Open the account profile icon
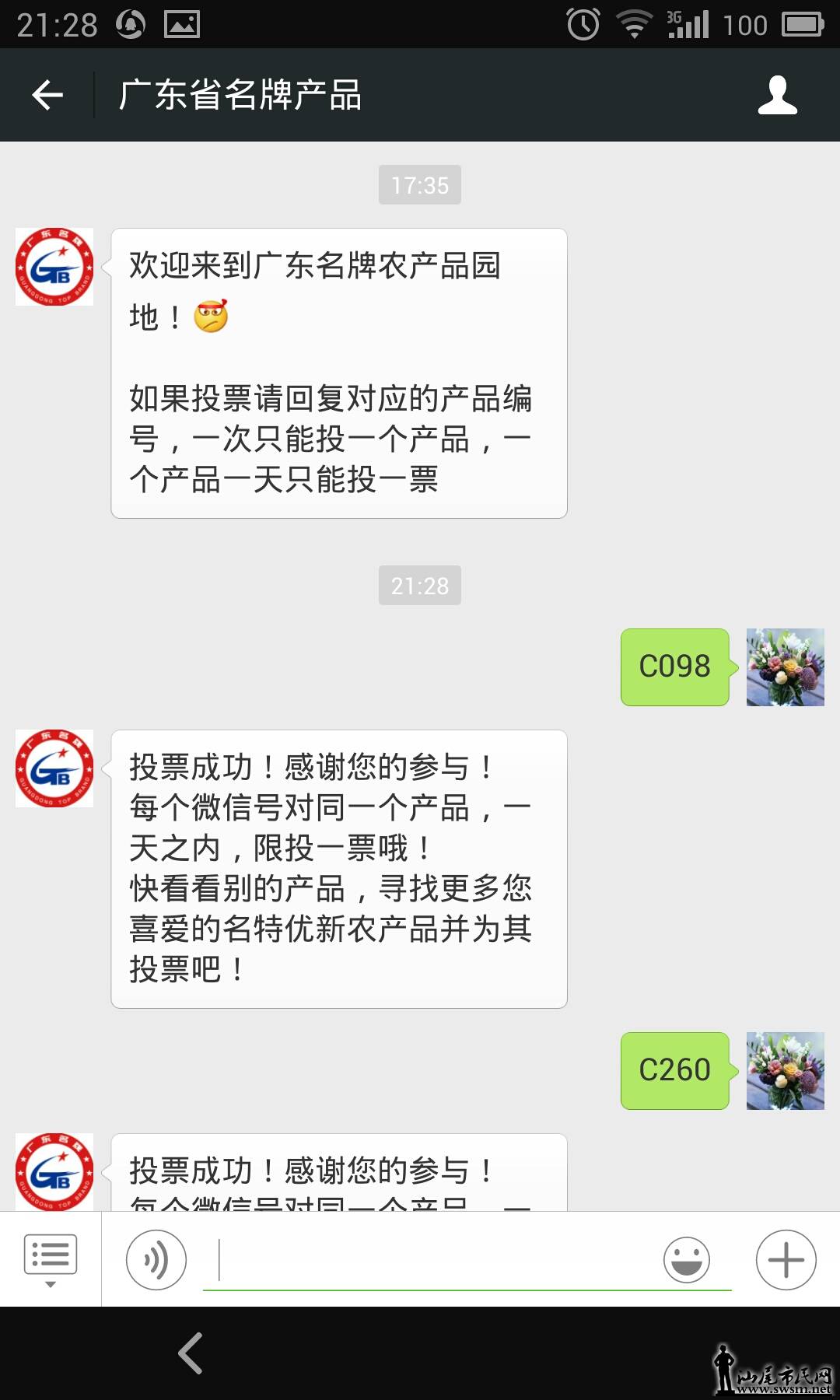Screen dimensions: 840x1400 click(777, 95)
